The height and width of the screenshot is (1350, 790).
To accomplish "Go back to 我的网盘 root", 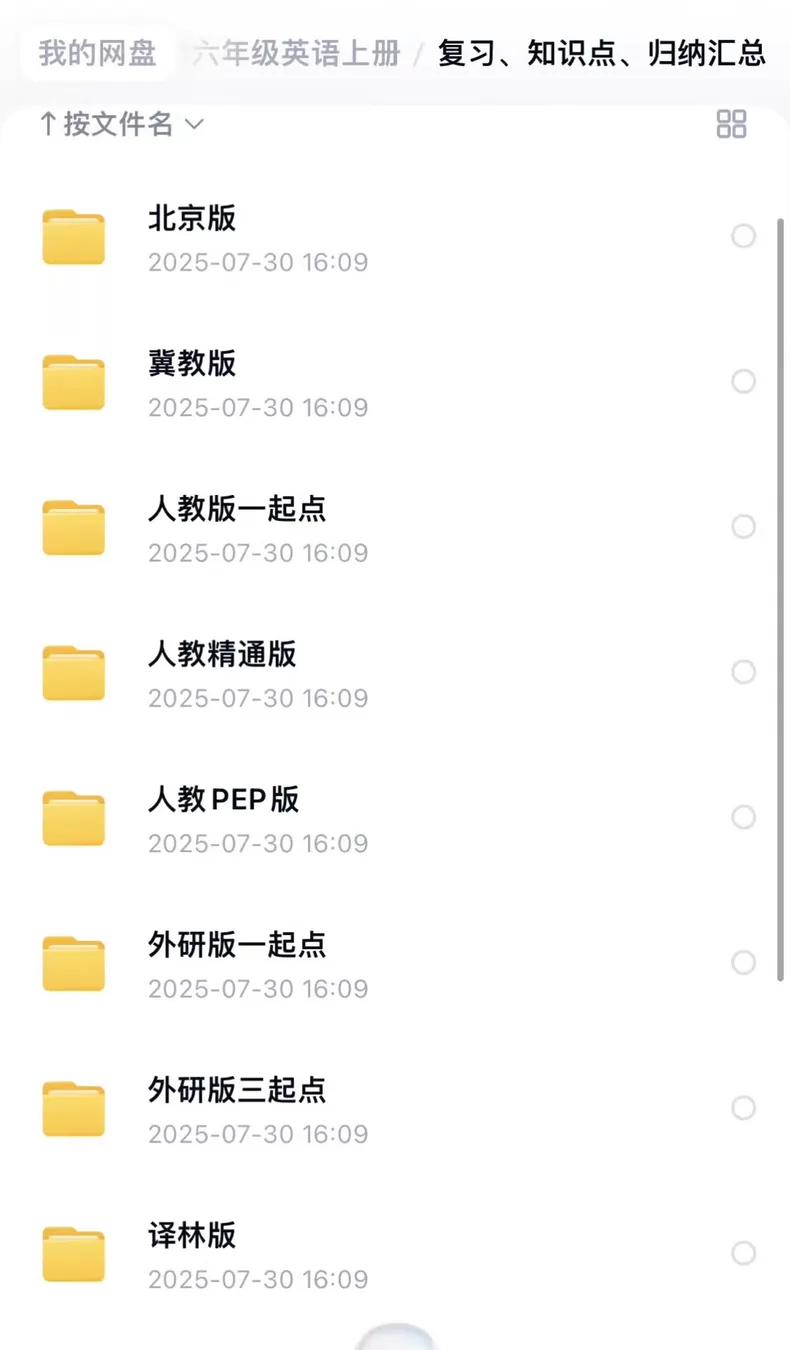I will pyautogui.click(x=98, y=53).
